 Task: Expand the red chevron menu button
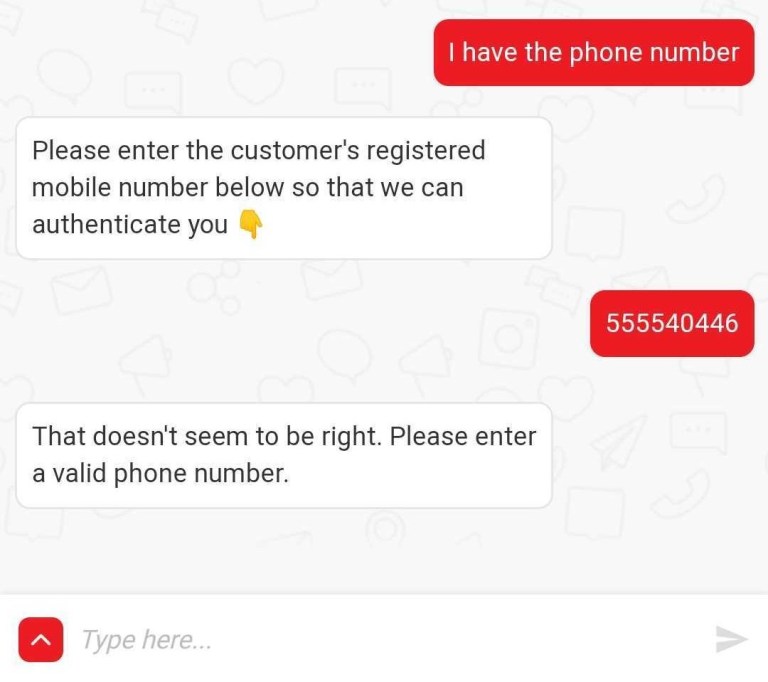41,640
